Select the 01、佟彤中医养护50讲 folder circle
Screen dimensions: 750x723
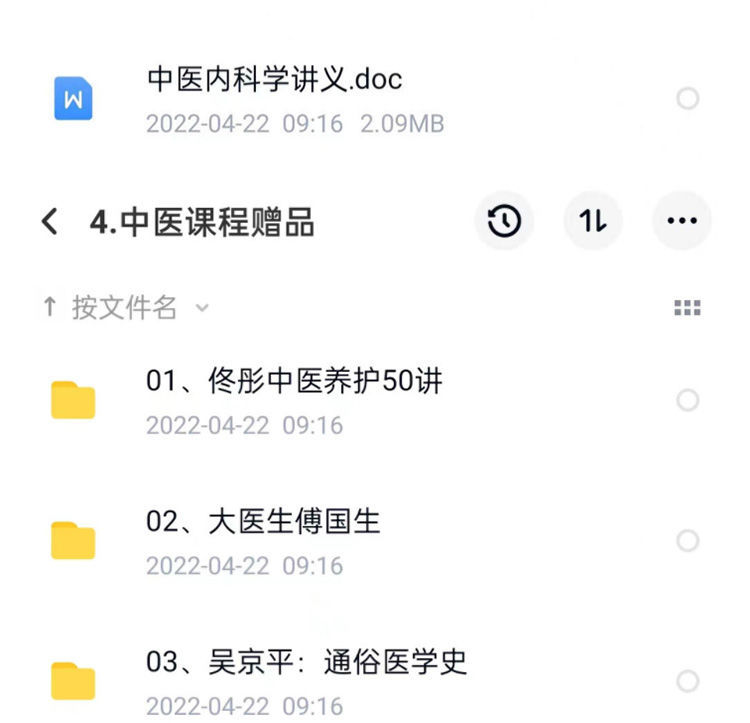[688, 400]
